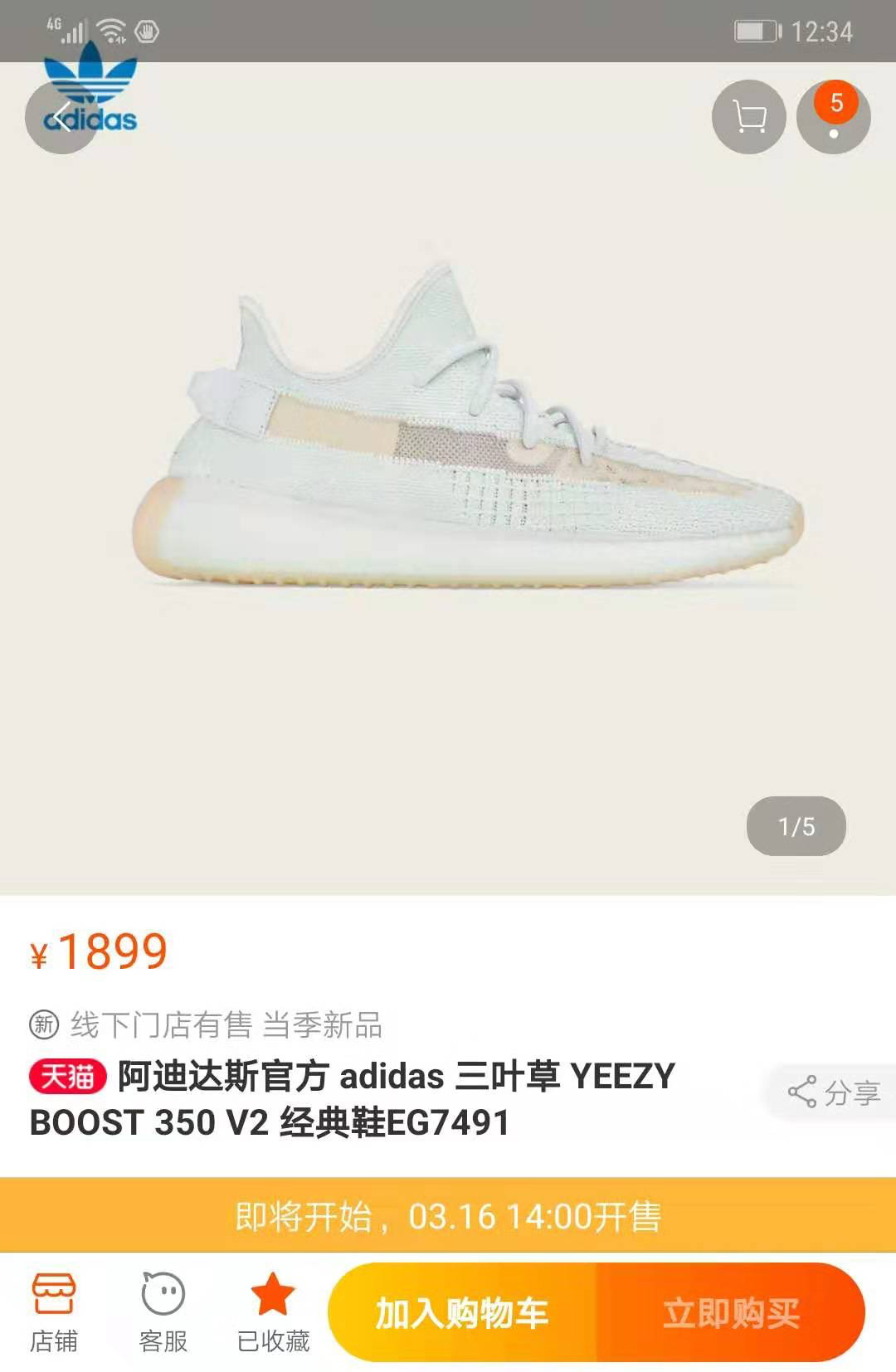The image size is (896, 1372).
Task: Add the shoes via 加入购物车
Action: point(462,1313)
